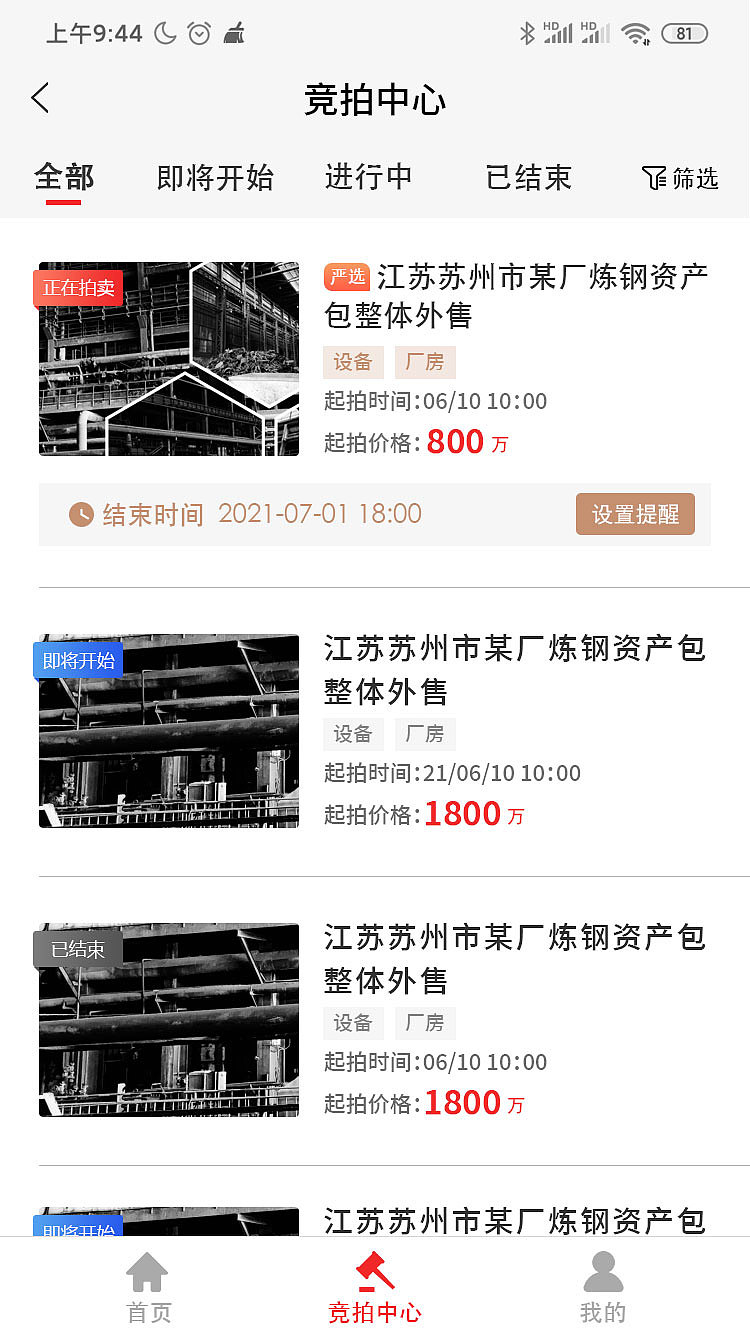Image resolution: width=750 pixels, height=1334 pixels.
Task: Tap the 正在拍卖 status badge on first listing
Action: tap(79, 287)
